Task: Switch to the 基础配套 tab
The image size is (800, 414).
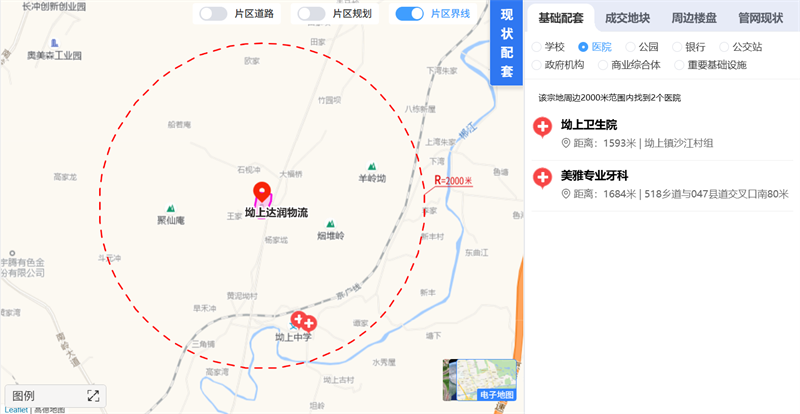Action: [x=560, y=18]
